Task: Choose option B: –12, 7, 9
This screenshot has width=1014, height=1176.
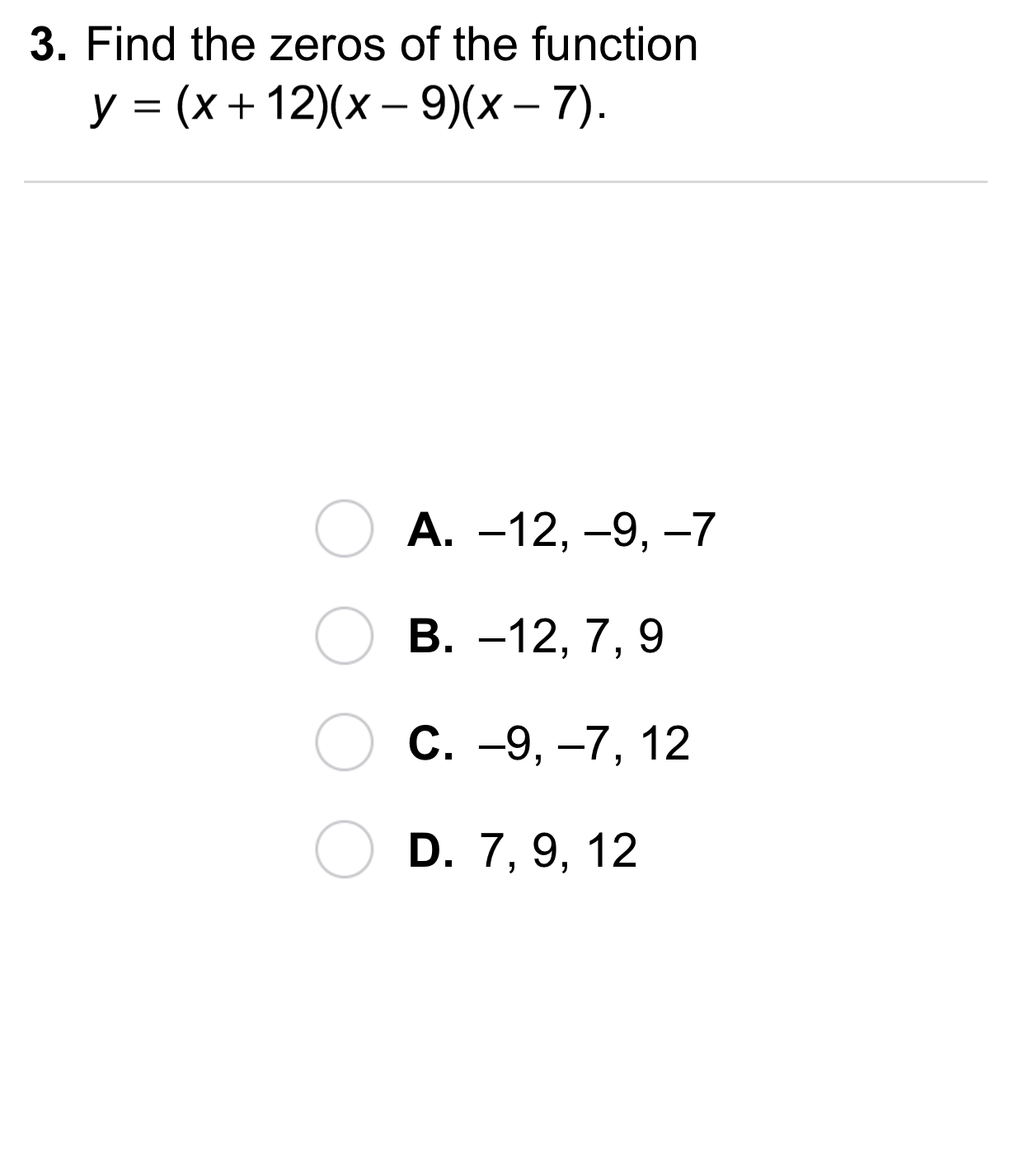Action: (x=343, y=636)
